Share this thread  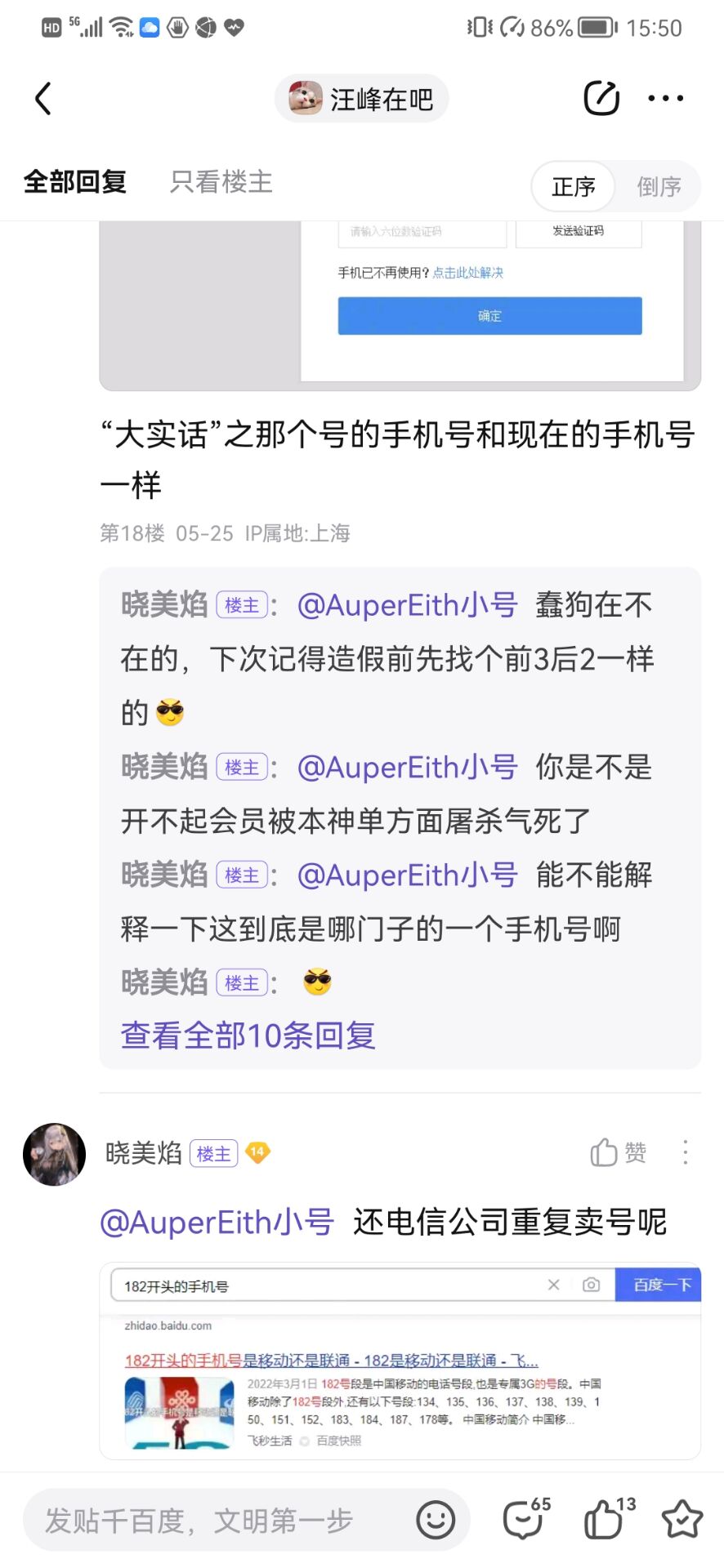601,99
